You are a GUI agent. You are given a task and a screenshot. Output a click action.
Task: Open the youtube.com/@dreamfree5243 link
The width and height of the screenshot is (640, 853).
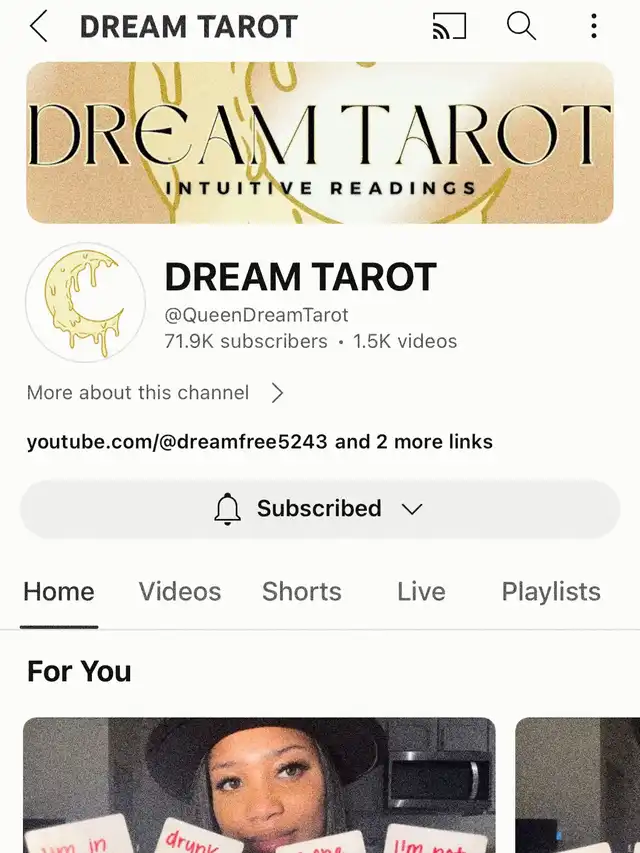pyautogui.click(x=177, y=442)
